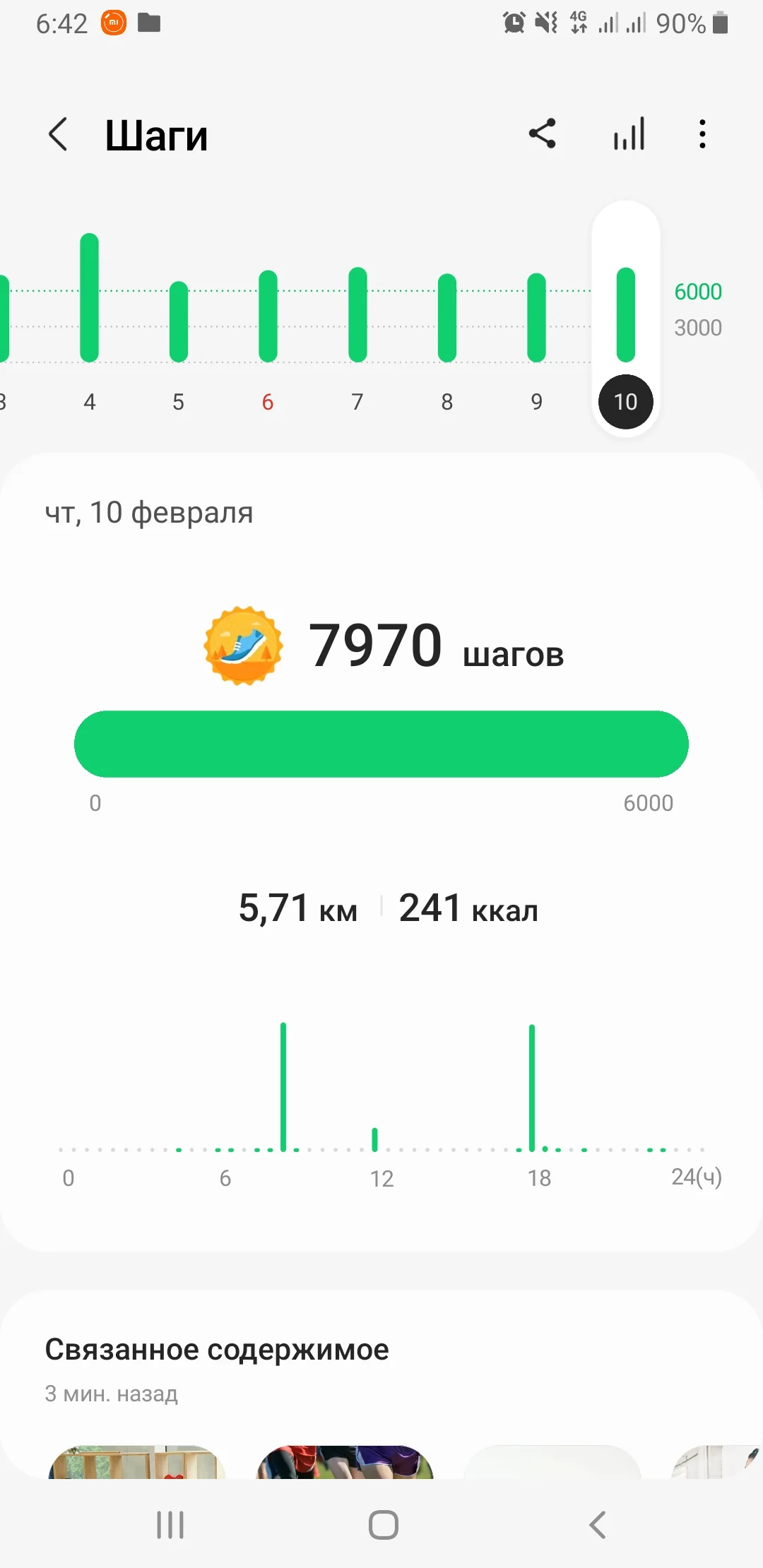Share the step count data
The width and height of the screenshot is (763, 1568).
click(543, 133)
